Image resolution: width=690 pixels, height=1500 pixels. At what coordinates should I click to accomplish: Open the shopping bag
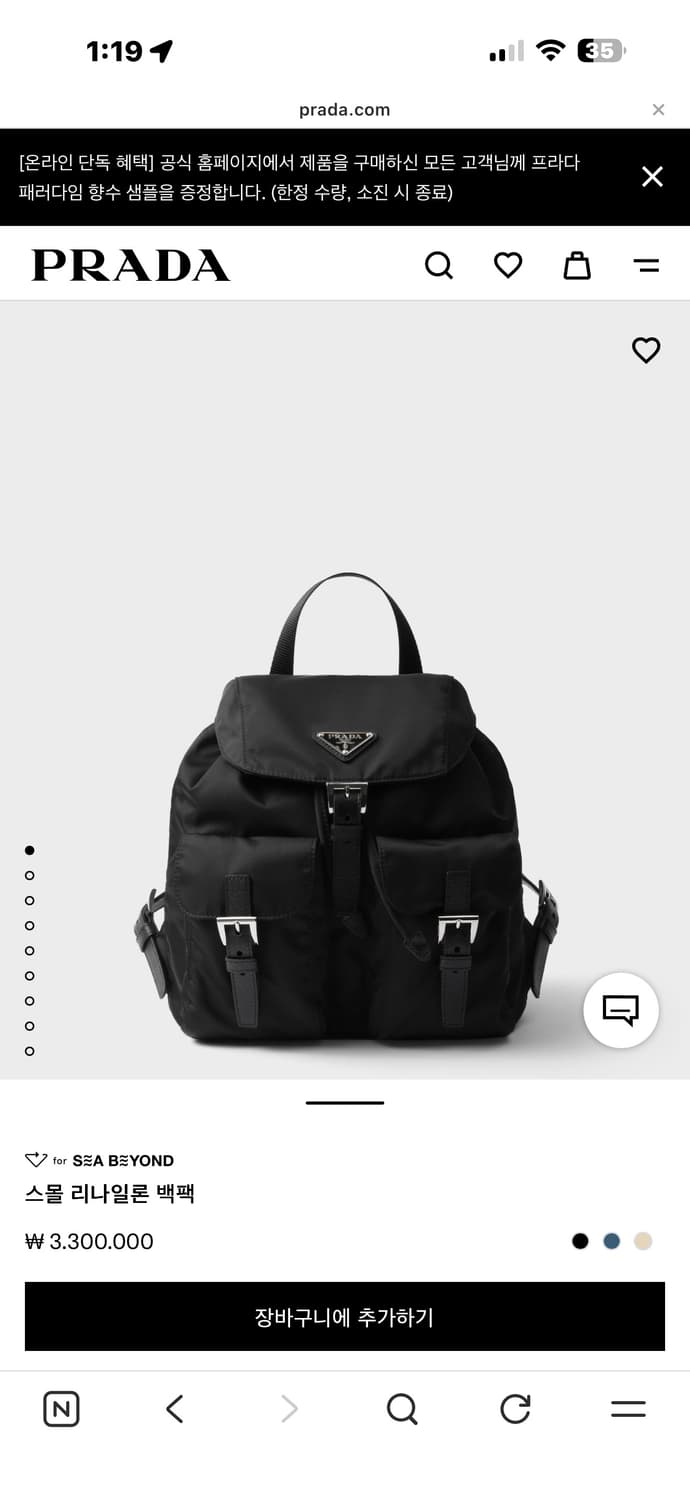pos(577,265)
